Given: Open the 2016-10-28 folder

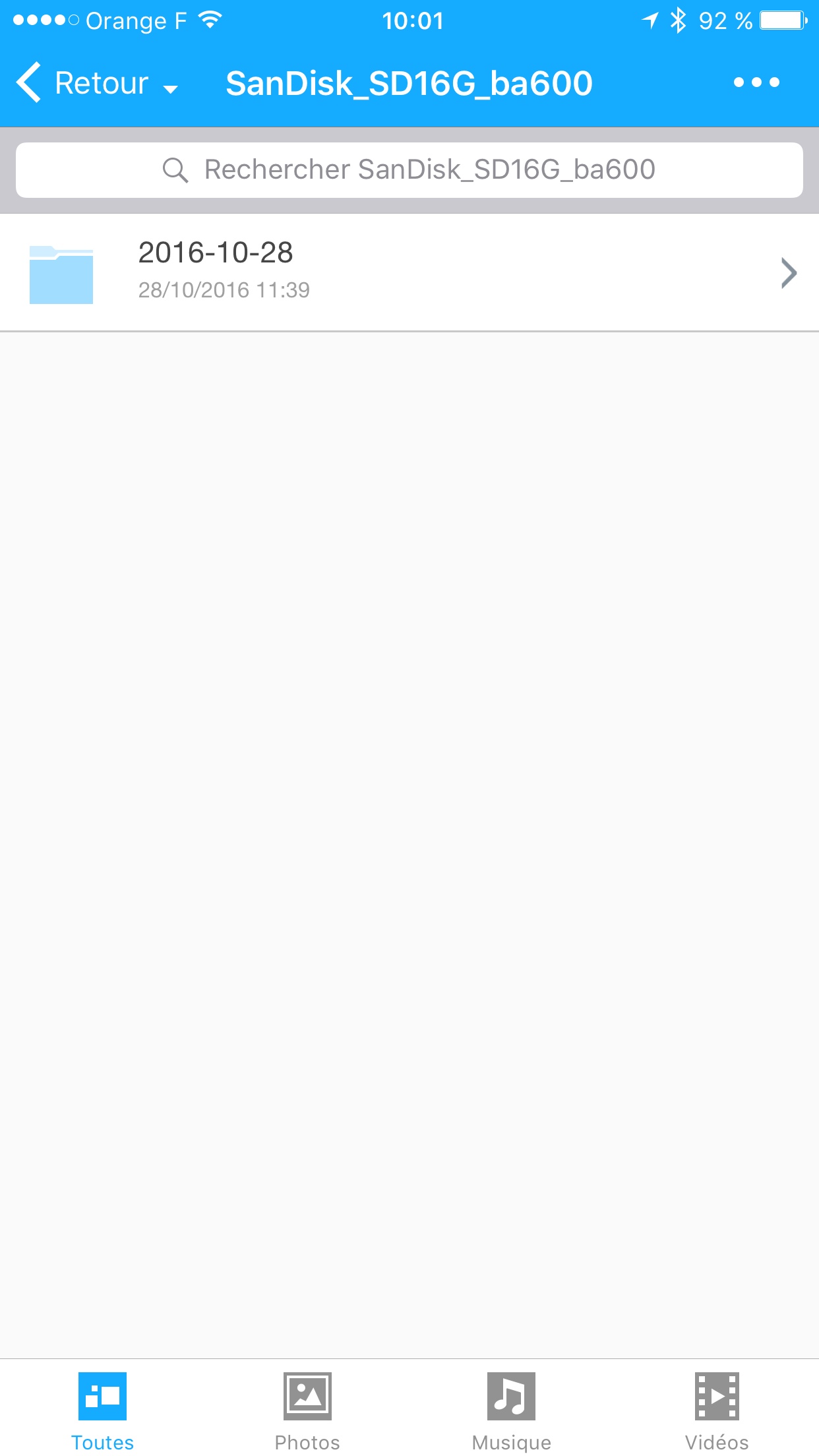Looking at the screenshot, I should pyautogui.click(x=409, y=272).
